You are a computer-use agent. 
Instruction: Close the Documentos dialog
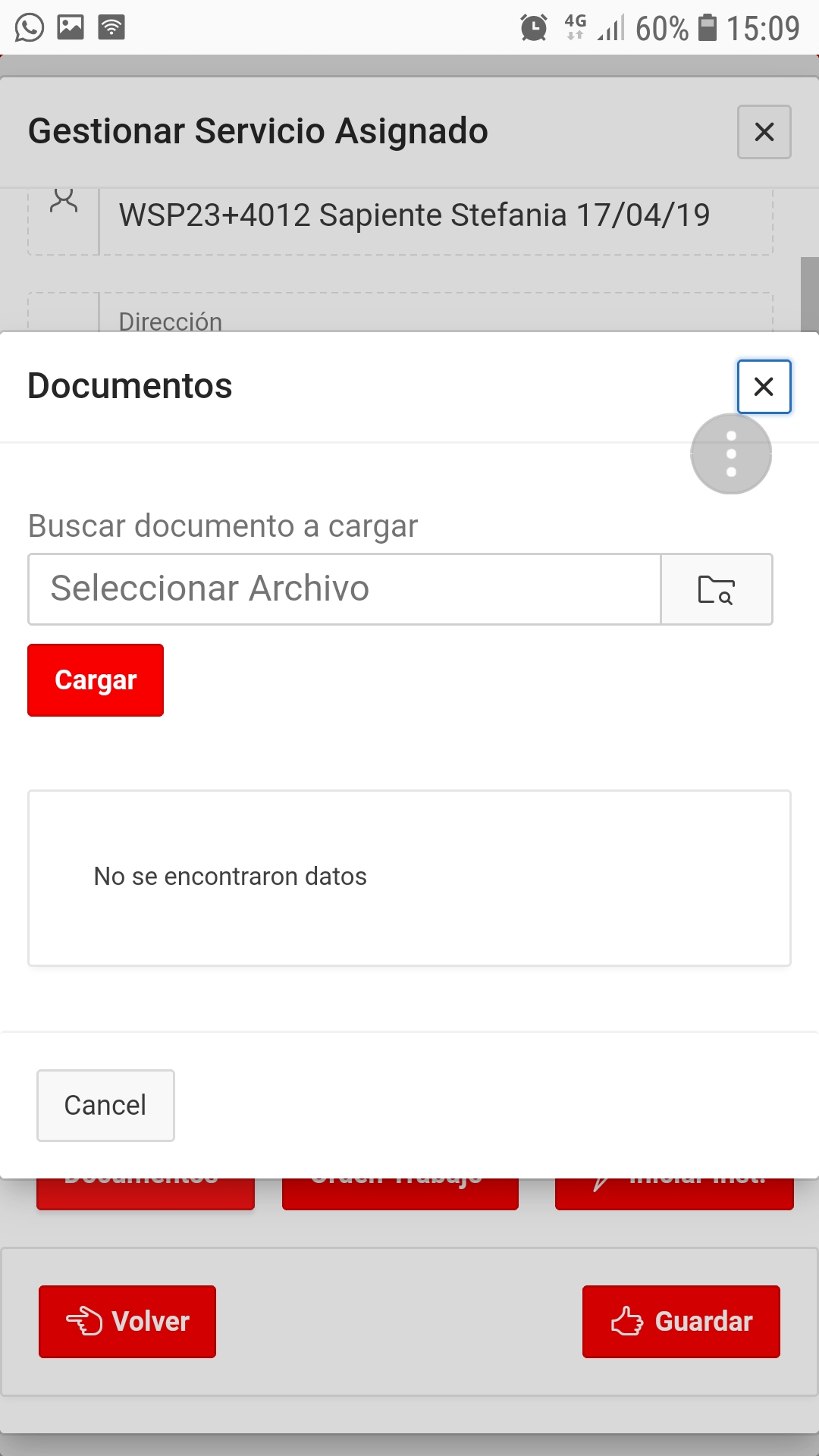[764, 387]
